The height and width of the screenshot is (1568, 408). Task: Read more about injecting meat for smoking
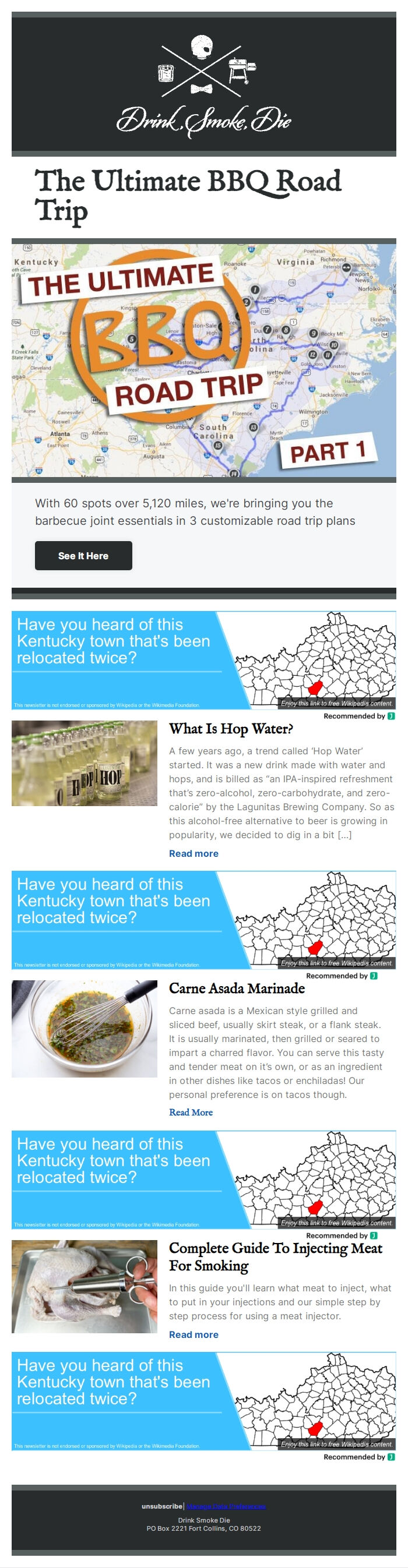pos(193,1334)
